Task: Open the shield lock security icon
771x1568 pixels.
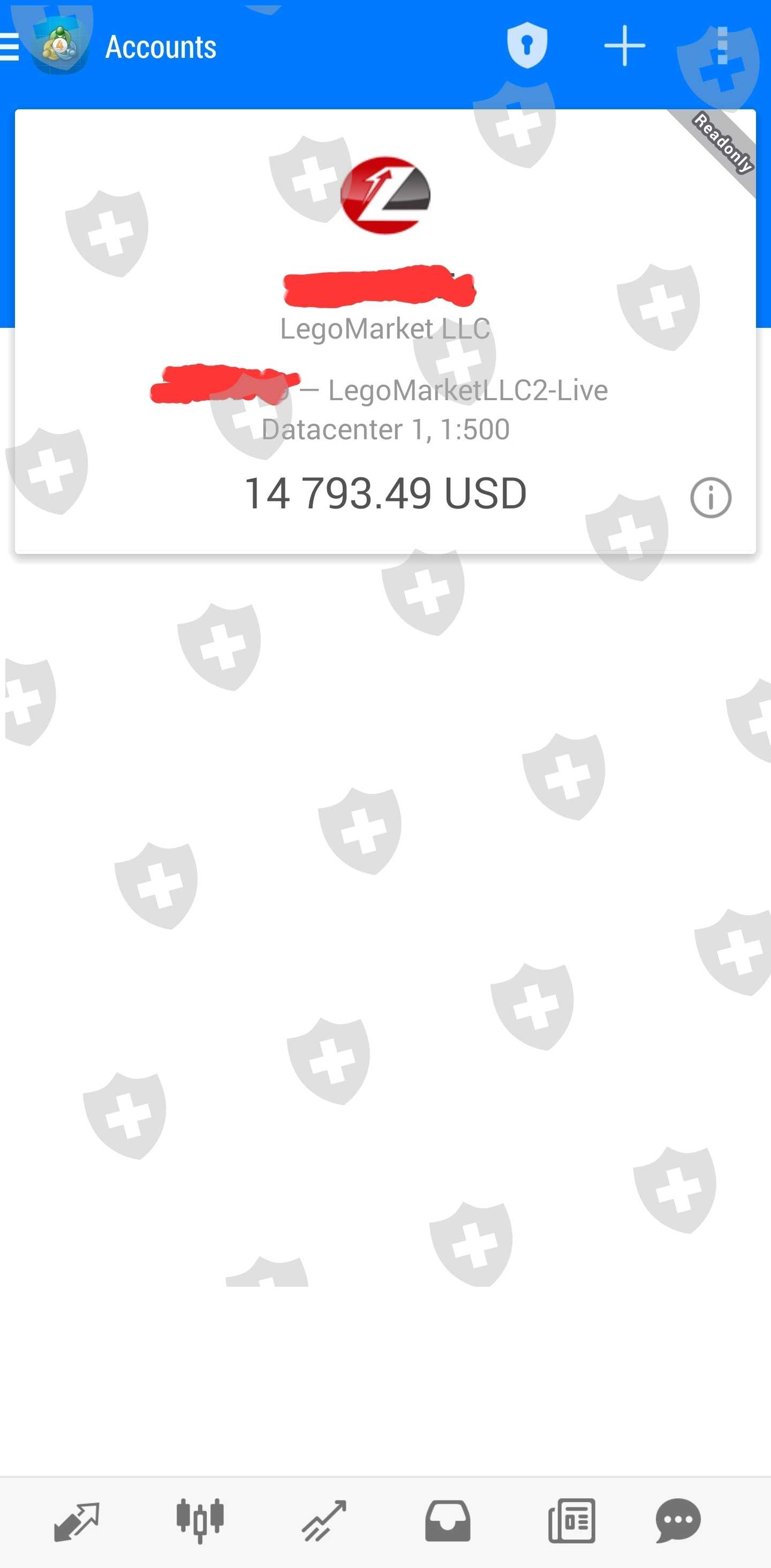Action: (527, 46)
